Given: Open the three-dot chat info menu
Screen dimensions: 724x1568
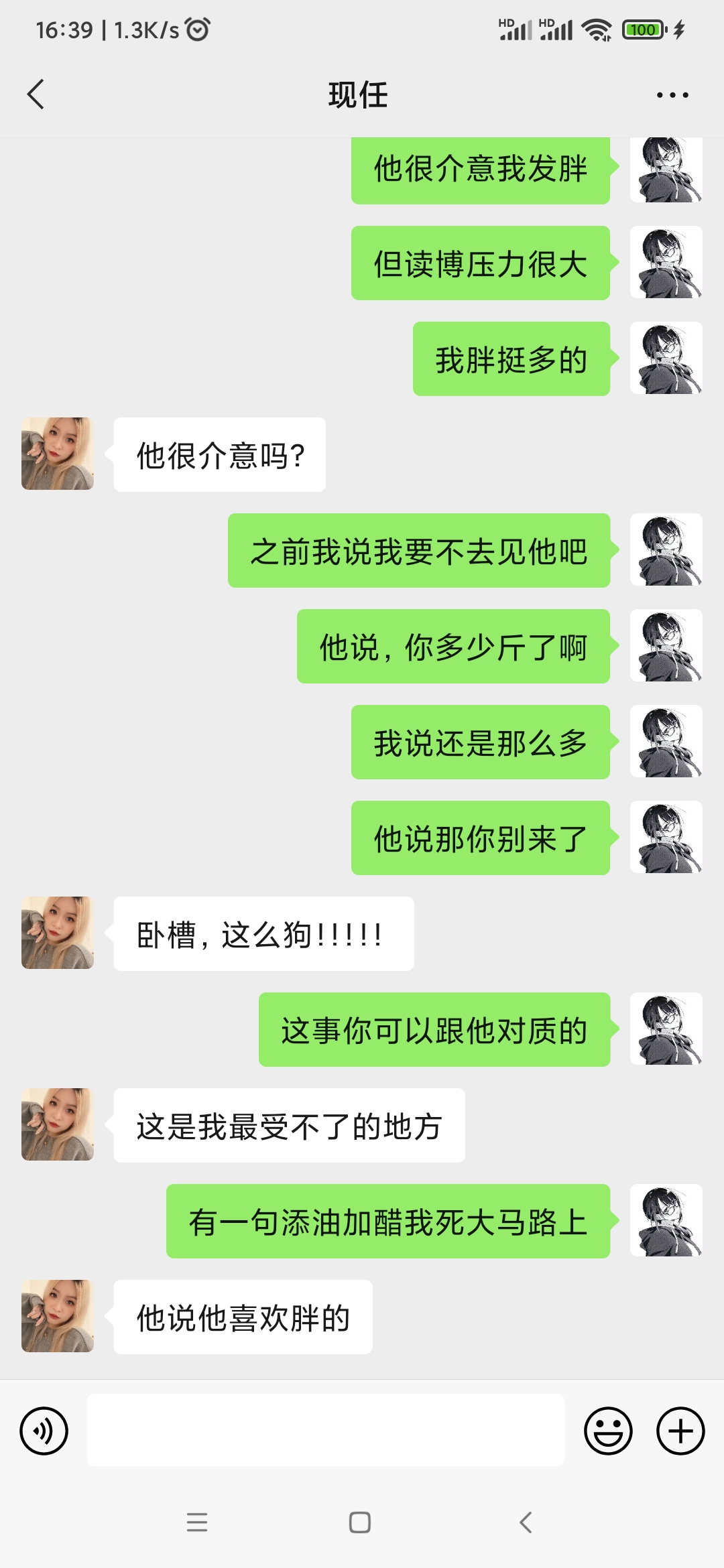Looking at the screenshot, I should 672,95.
